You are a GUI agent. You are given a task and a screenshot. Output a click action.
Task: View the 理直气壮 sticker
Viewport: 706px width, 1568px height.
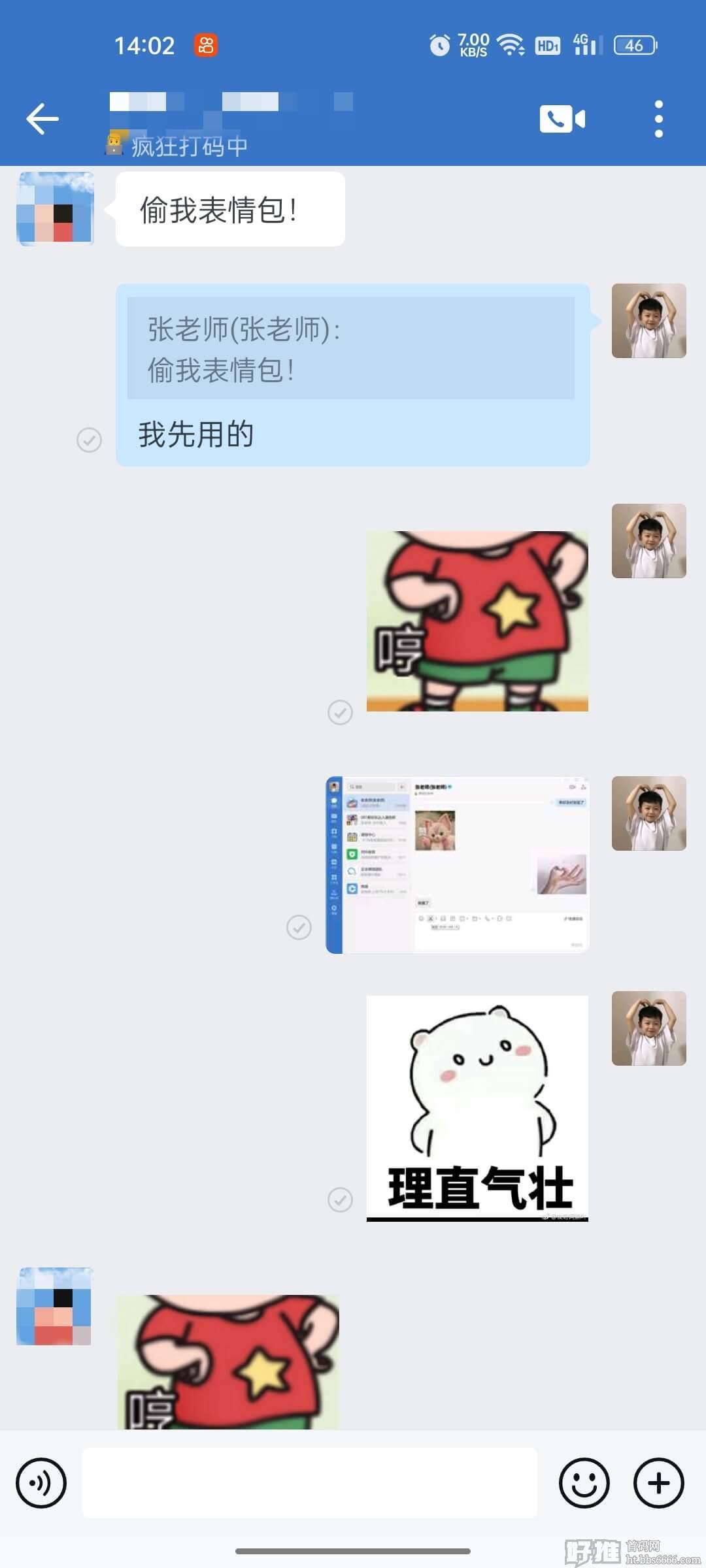[477, 1108]
